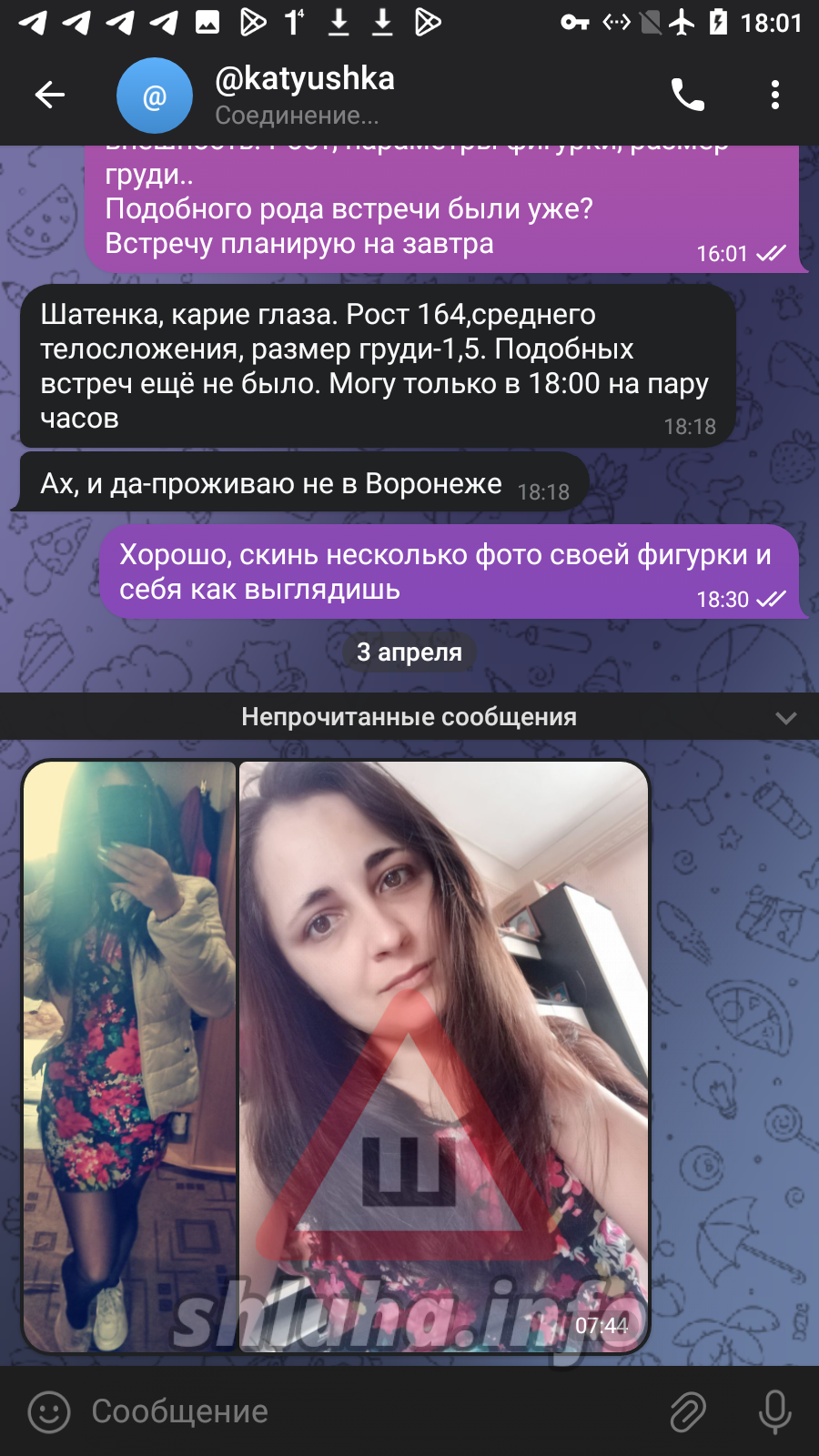The width and height of the screenshot is (819, 1456).
Task: Focus the Сообщение text field
Action: [364, 1411]
